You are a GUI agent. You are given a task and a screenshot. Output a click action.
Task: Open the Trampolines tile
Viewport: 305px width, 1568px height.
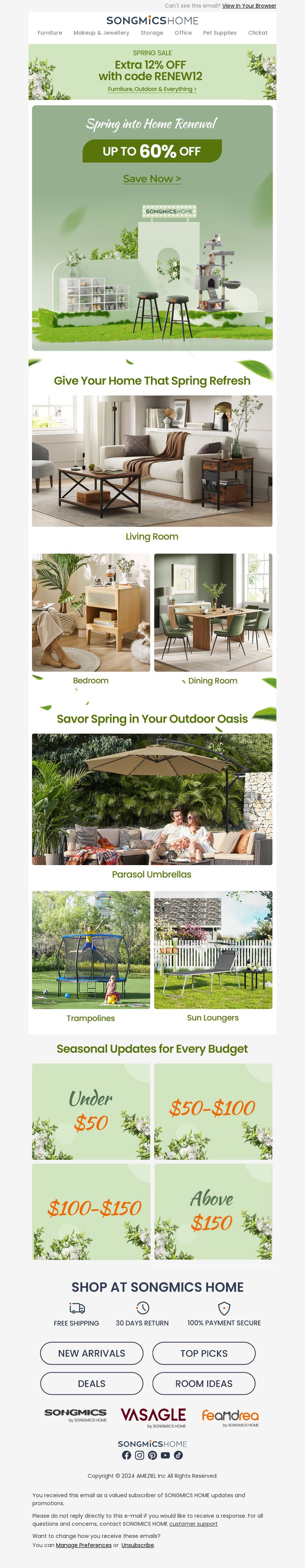[x=91, y=950]
